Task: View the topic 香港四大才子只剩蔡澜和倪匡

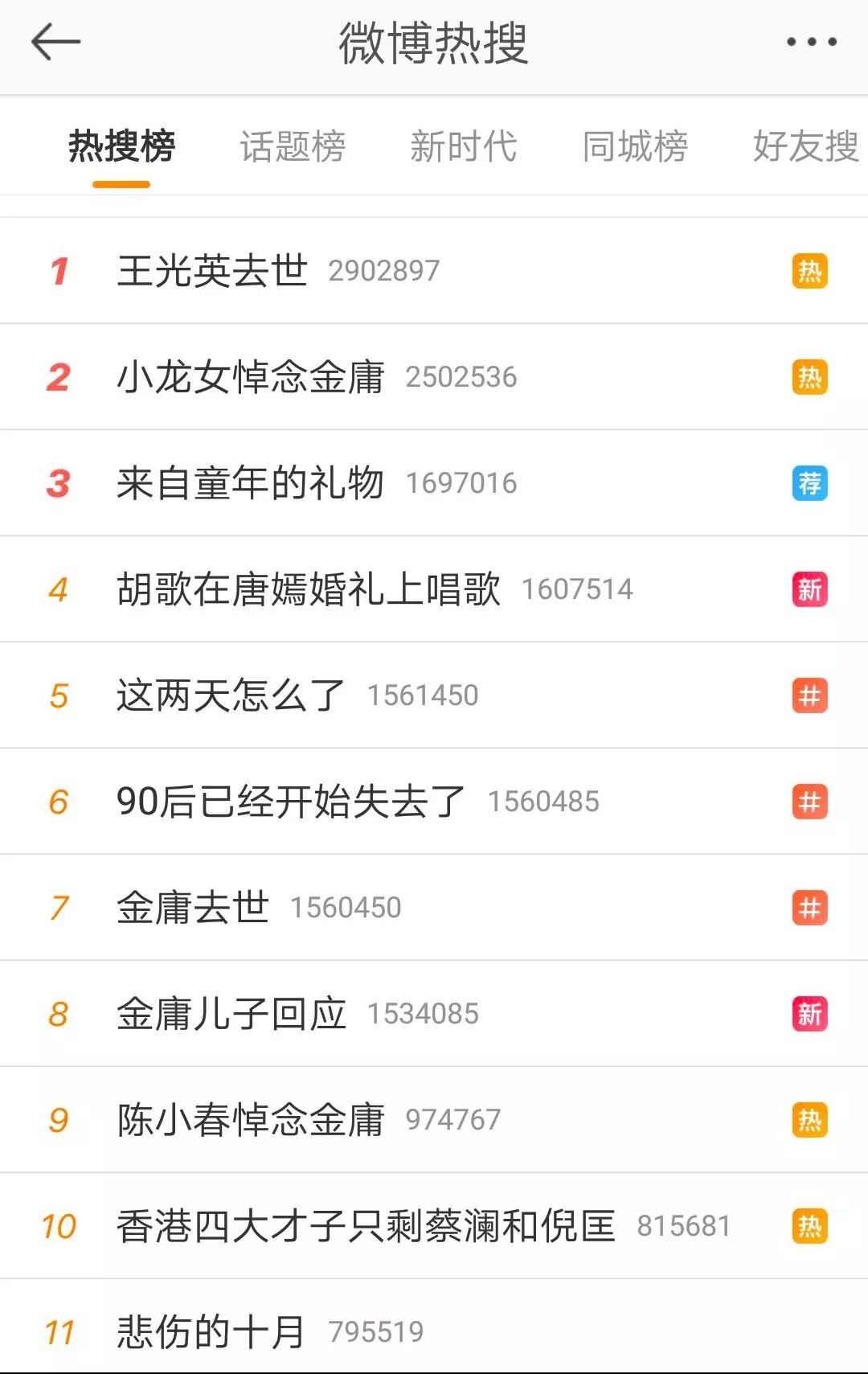Action: click(x=434, y=1226)
